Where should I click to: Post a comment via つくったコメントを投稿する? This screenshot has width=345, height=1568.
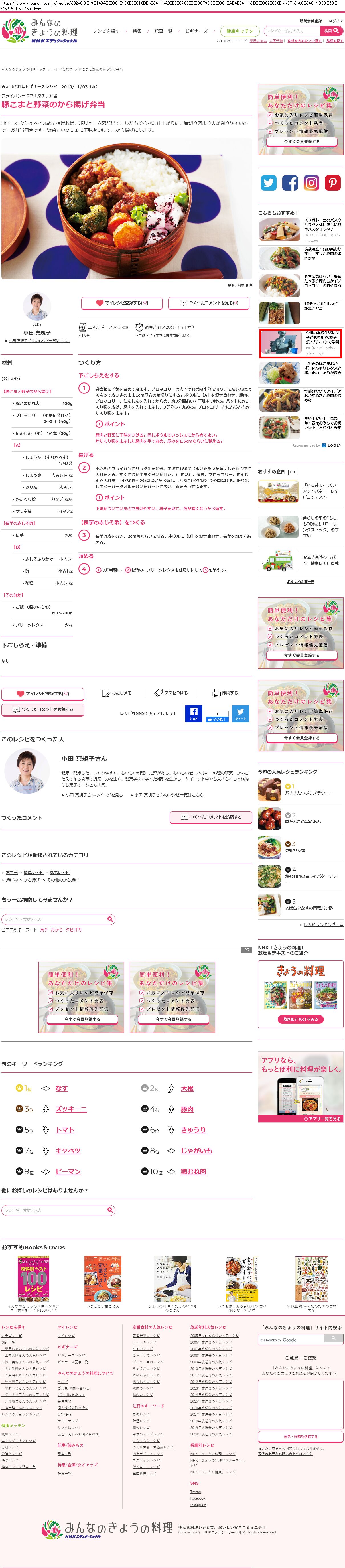210,817
